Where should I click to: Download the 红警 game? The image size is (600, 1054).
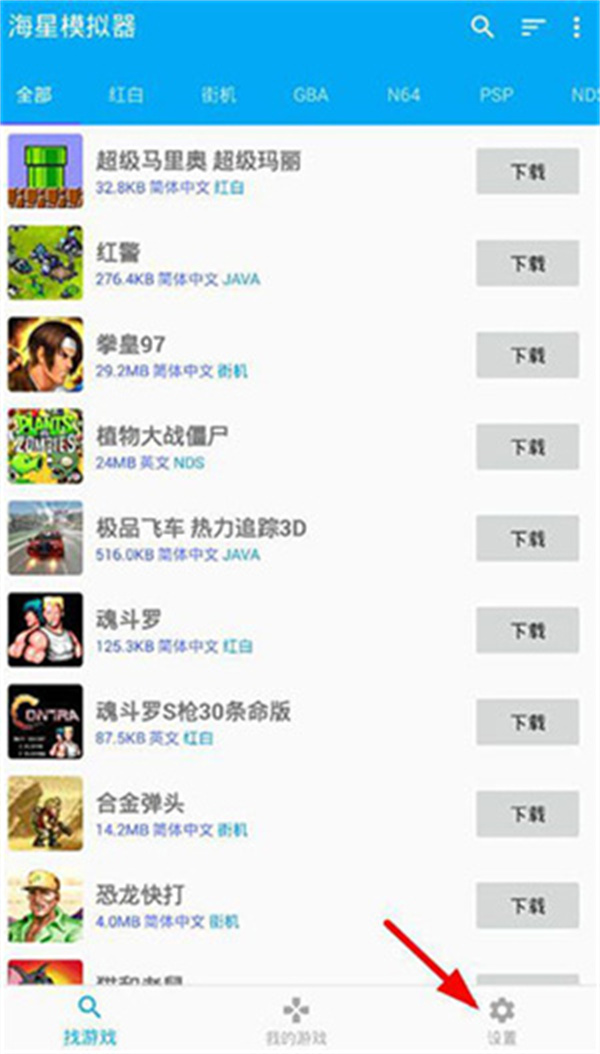pos(527,263)
